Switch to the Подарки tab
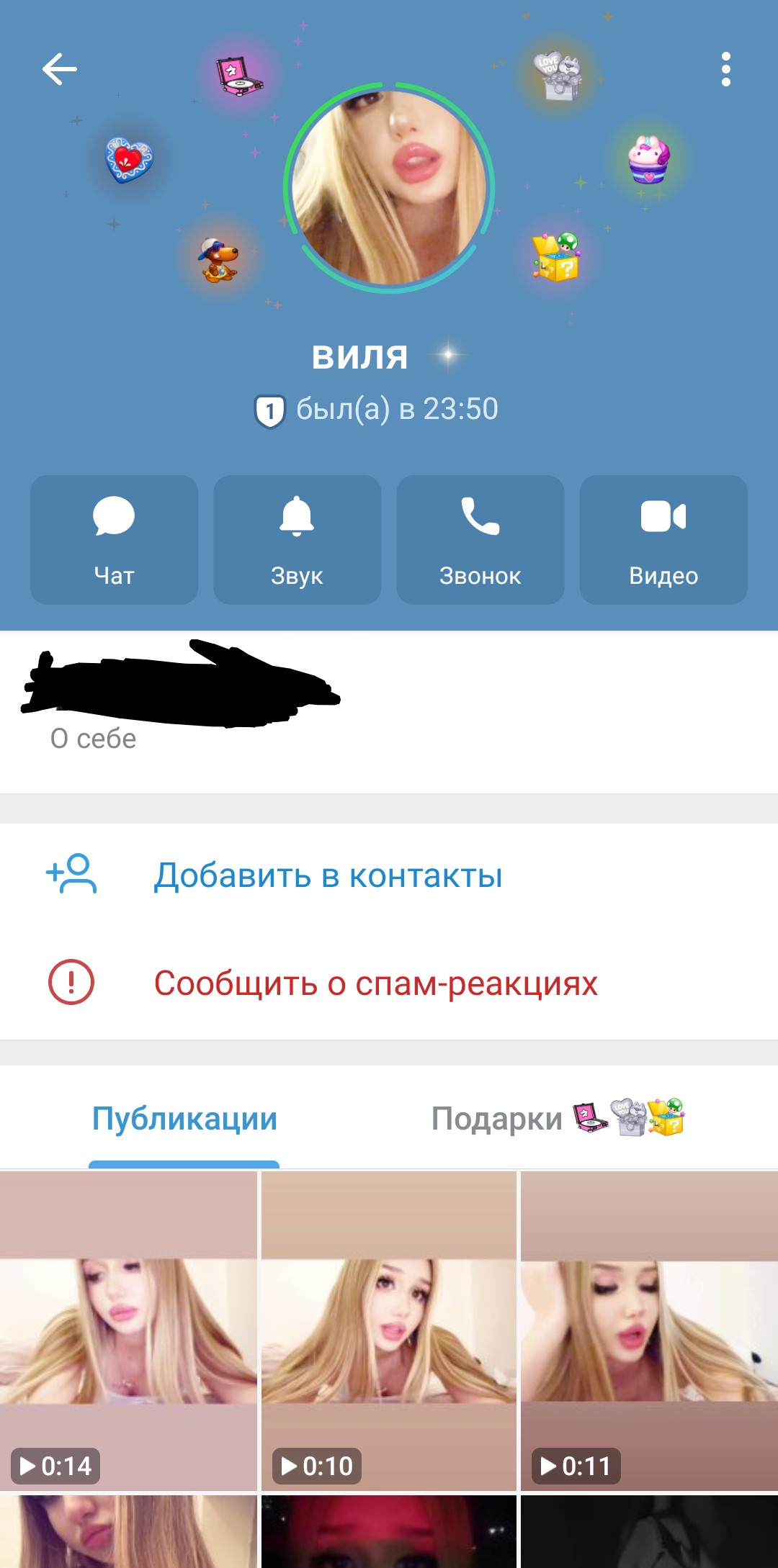The width and height of the screenshot is (778, 1568). [x=556, y=1119]
